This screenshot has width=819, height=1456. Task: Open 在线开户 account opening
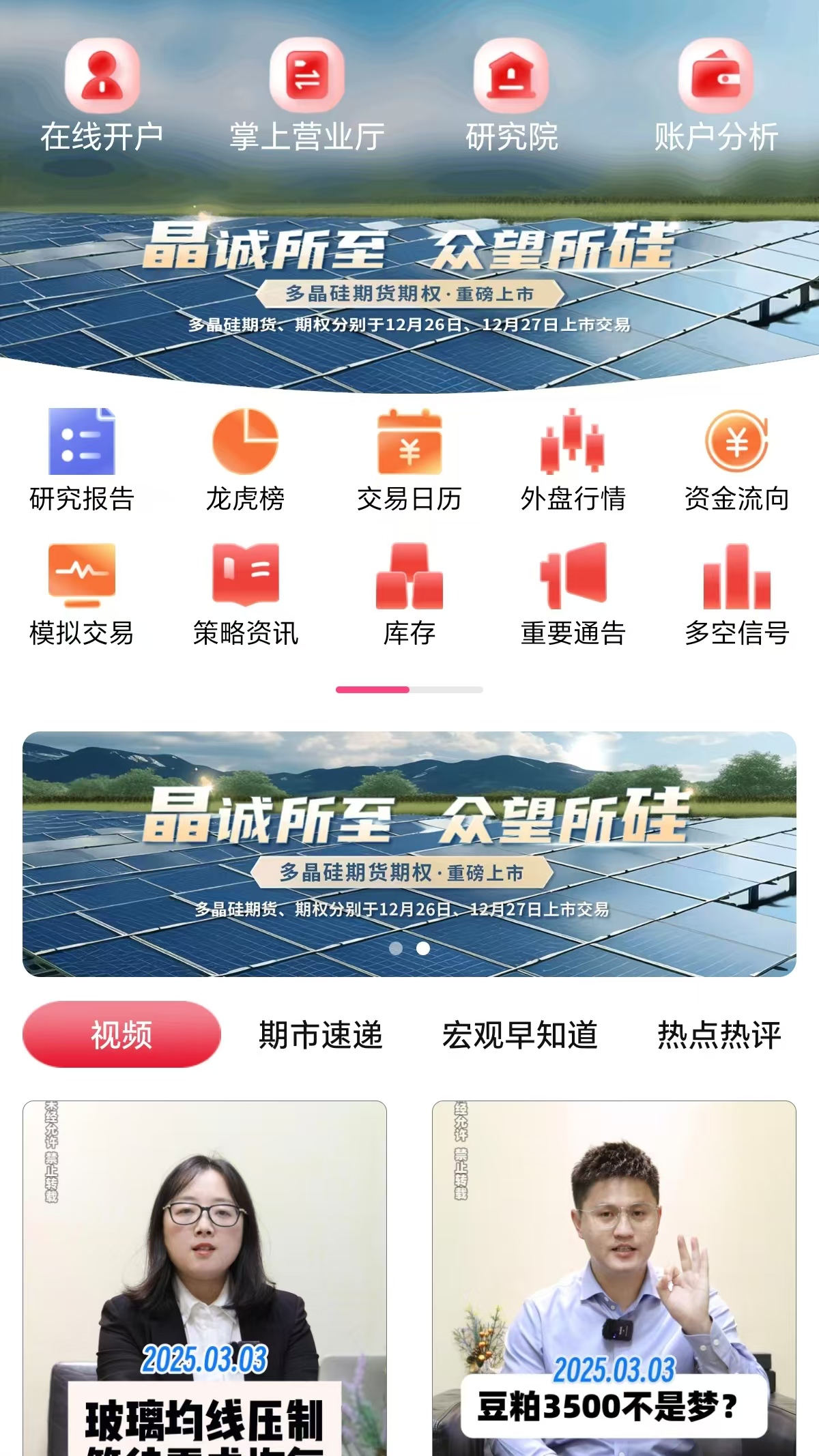(x=102, y=96)
